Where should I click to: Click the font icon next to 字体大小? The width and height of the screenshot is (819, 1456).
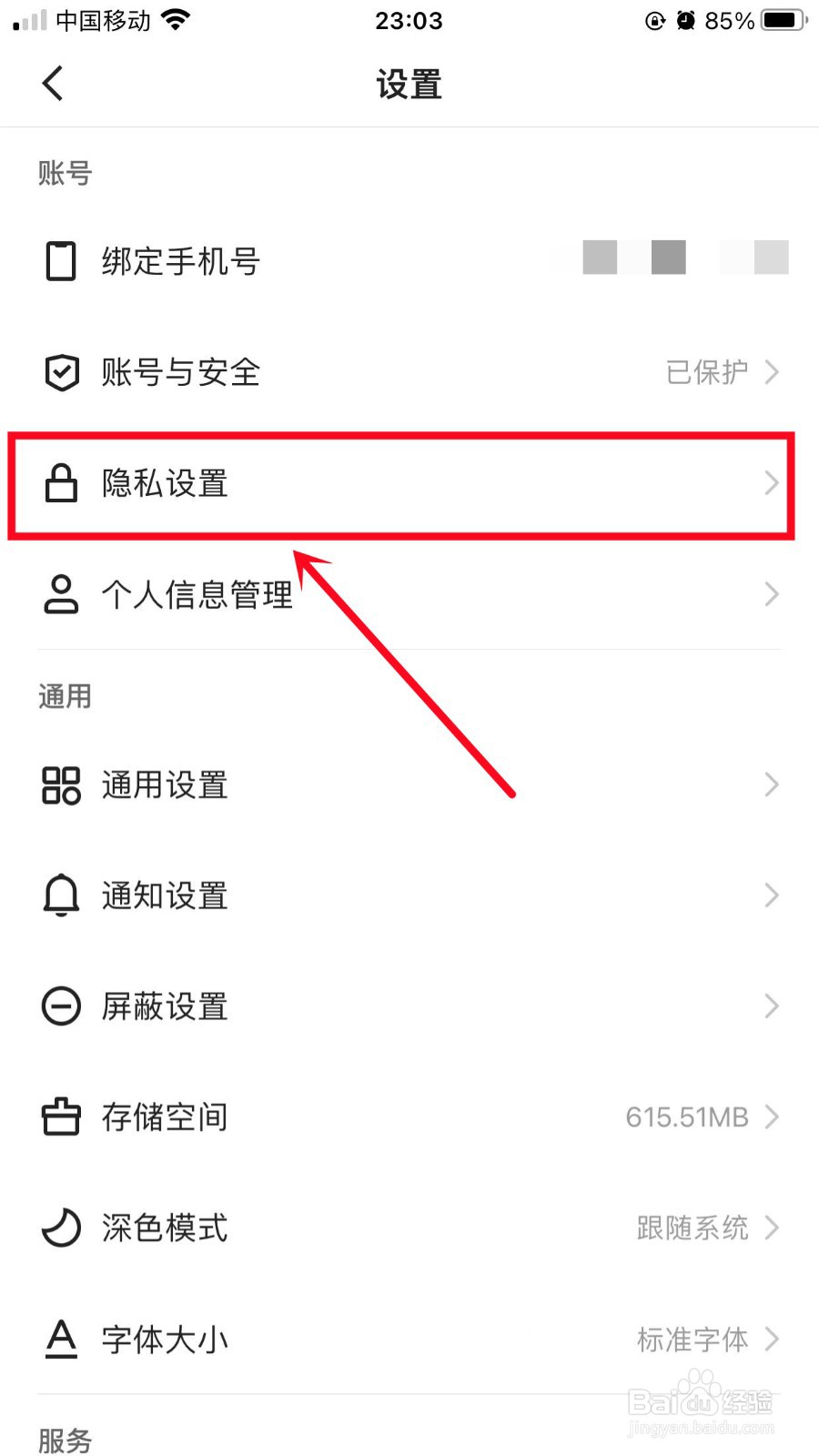(60, 1339)
